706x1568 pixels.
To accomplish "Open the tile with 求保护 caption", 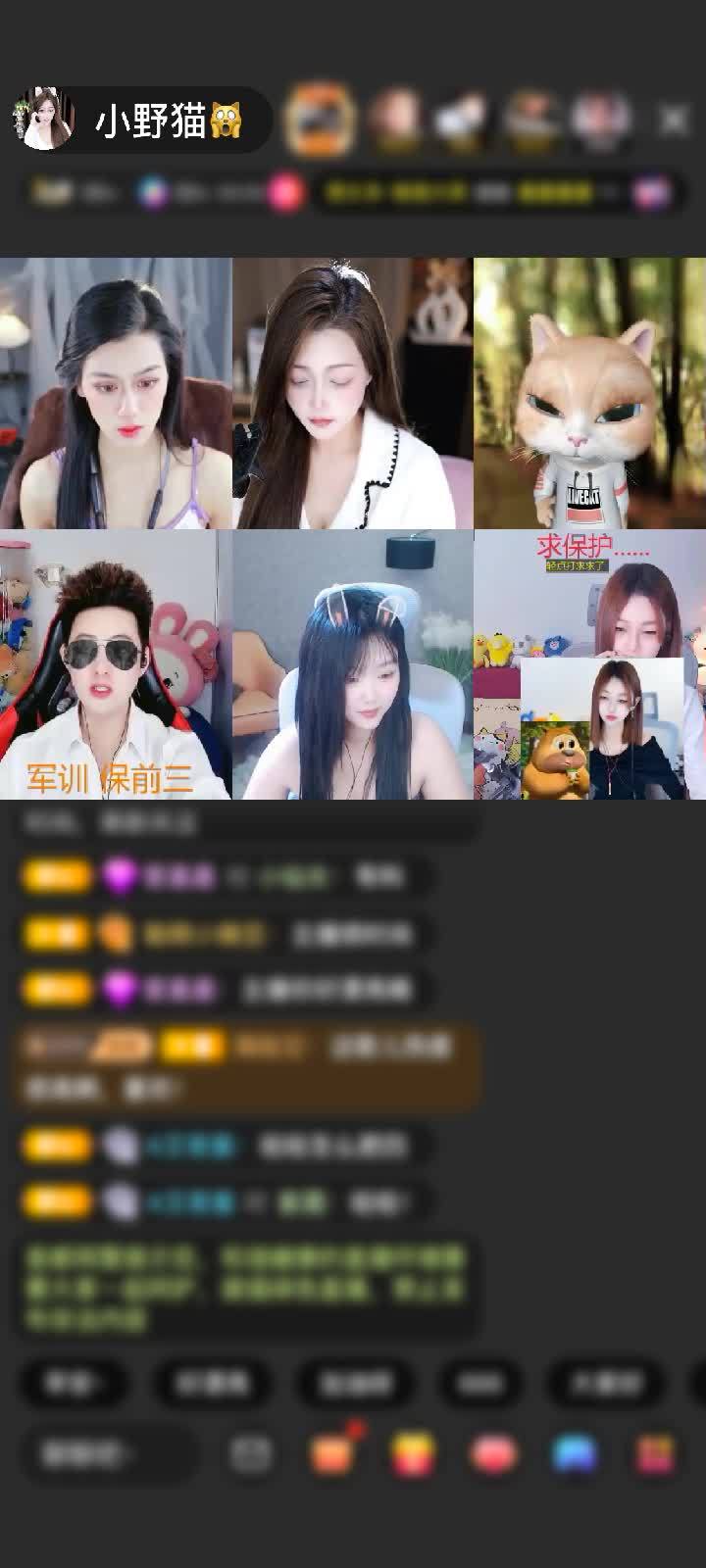I will coord(589,664).
